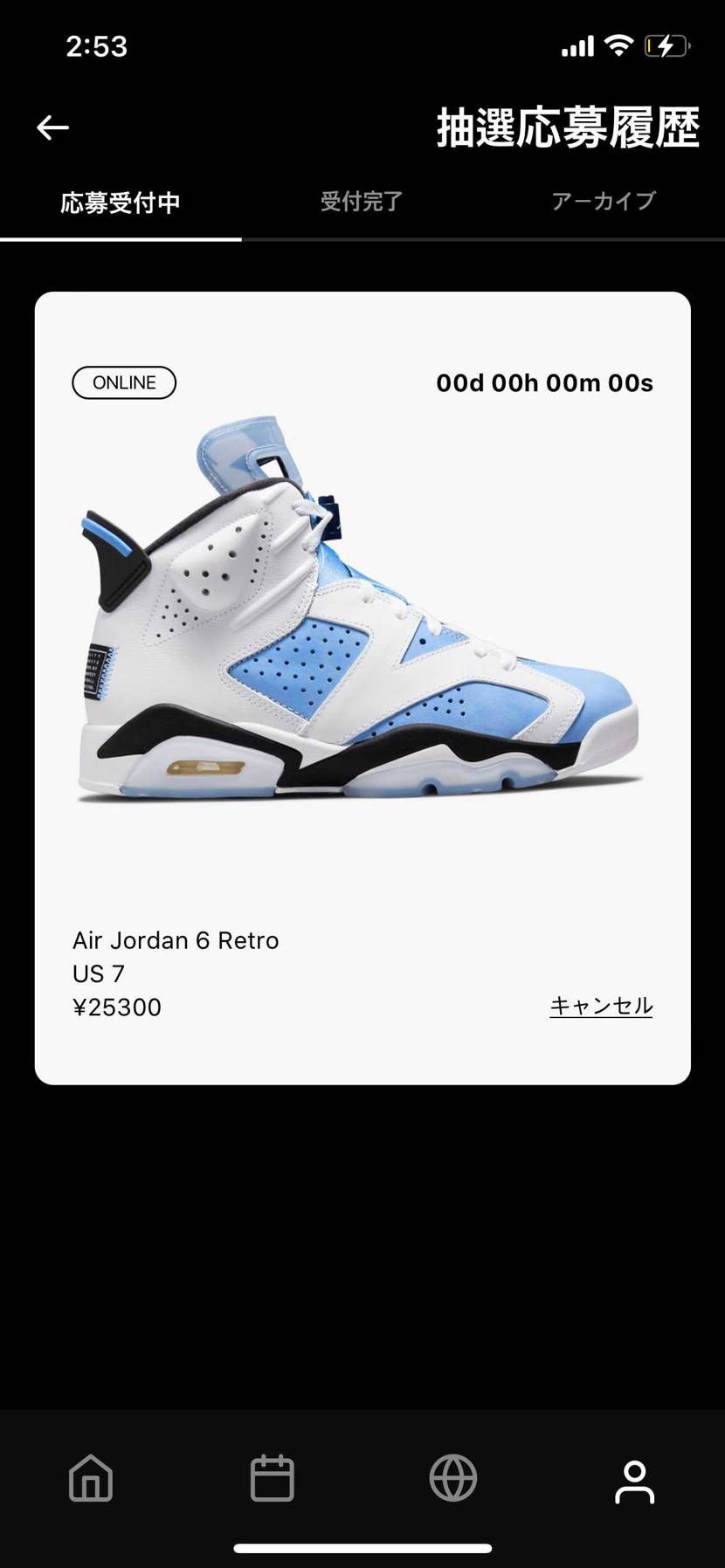725x1568 pixels.
Task: Switch to the アーカイブ tab
Action: (603, 202)
